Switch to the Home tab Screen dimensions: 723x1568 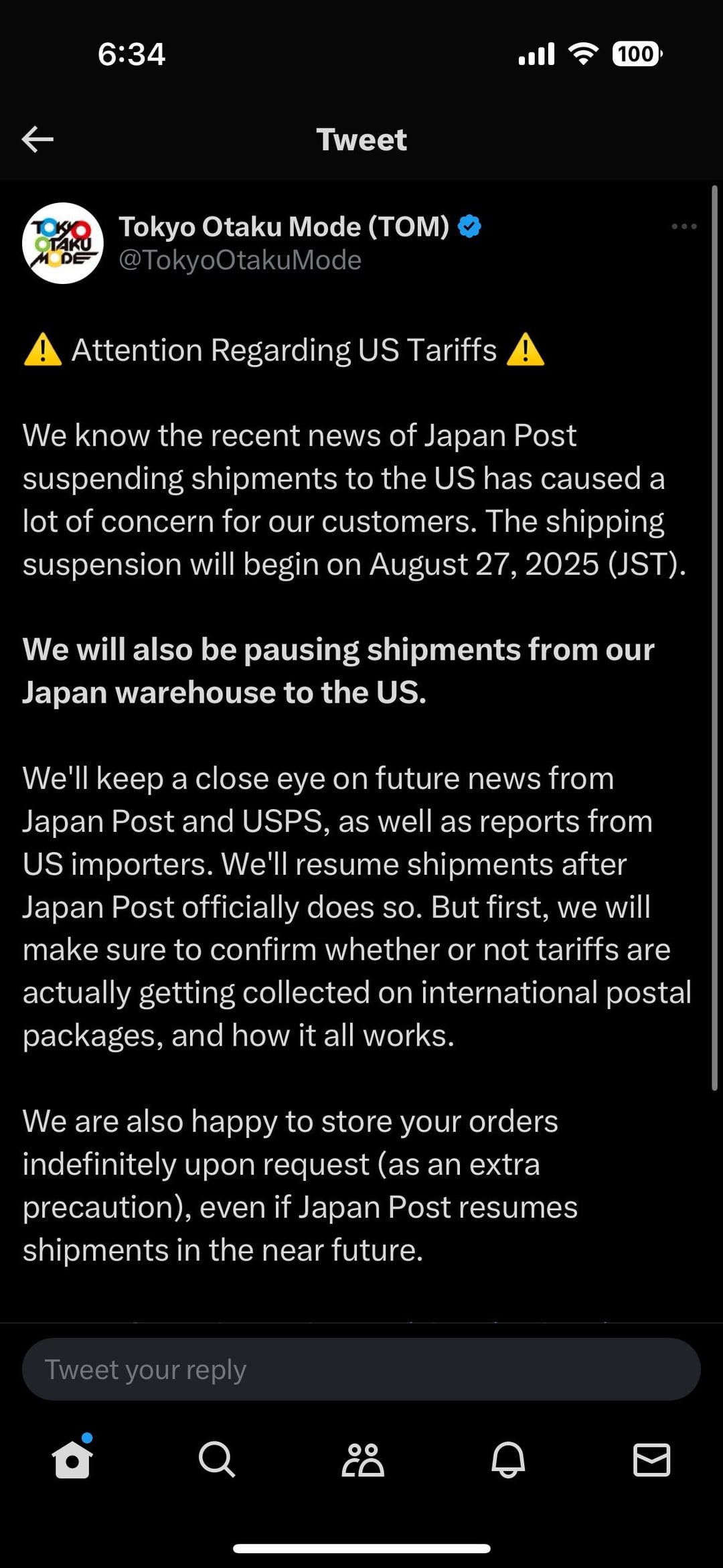(x=72, y=1457)
